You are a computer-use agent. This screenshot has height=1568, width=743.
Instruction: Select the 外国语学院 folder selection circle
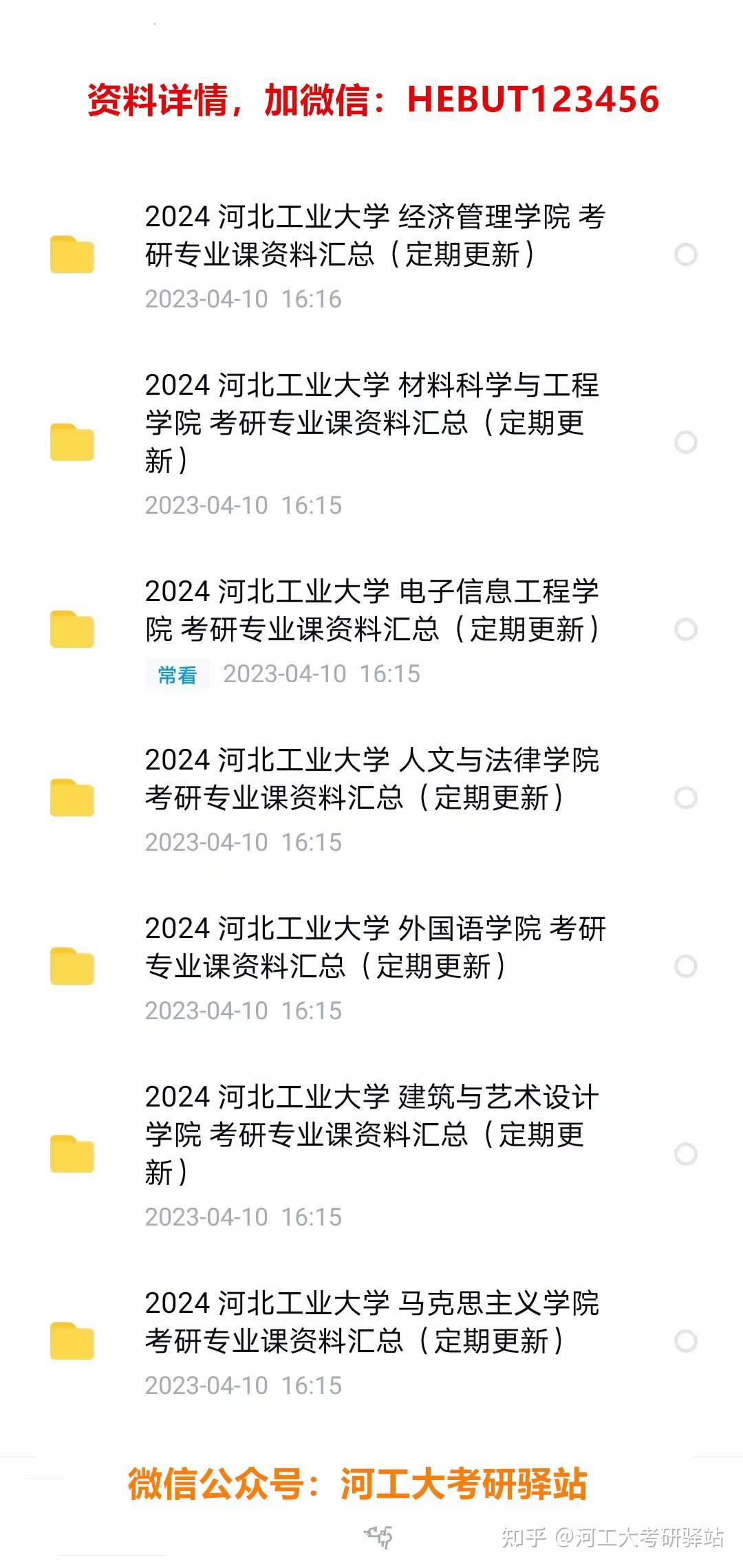tap(685, 963)
